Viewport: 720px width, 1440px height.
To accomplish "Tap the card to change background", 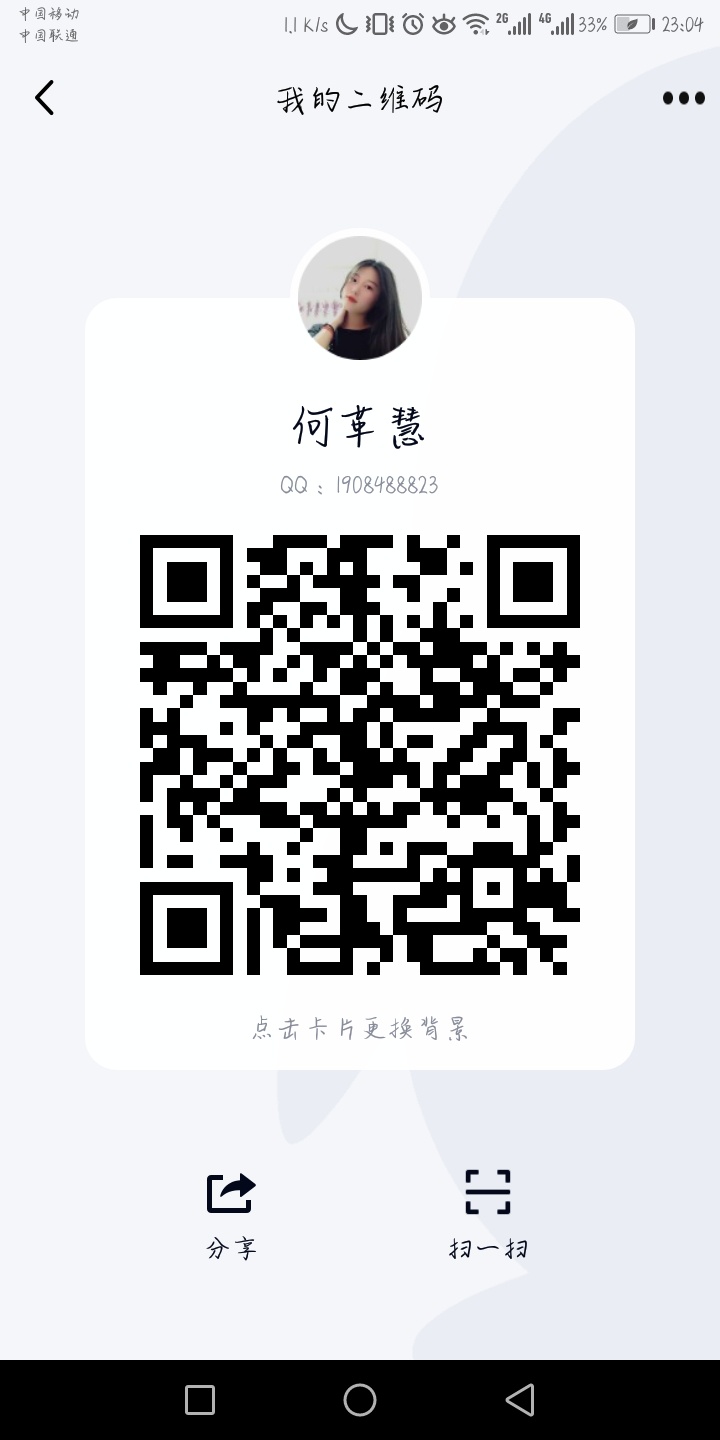I will click(x=360, y=1028).
